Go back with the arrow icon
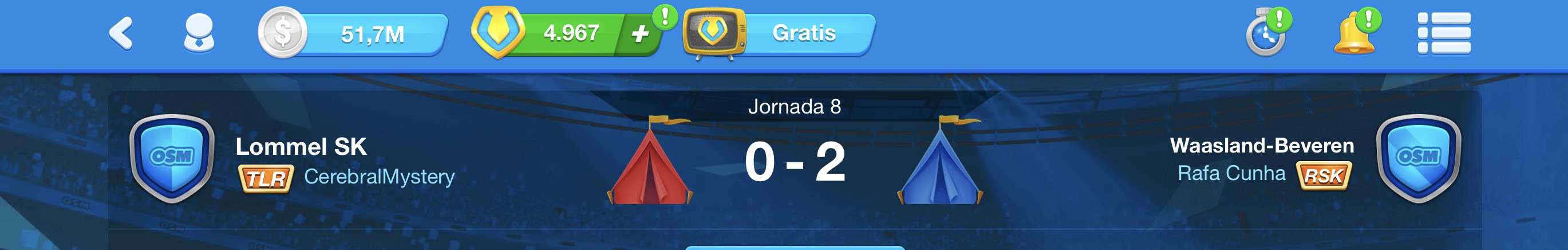 click(121, 33)
